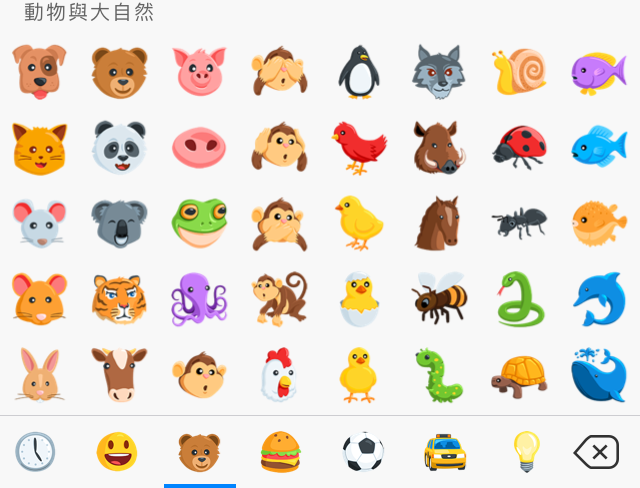Select the rabbit face emoji
The height and width of the screenshot is (488, 640).
tap(39, 374)
